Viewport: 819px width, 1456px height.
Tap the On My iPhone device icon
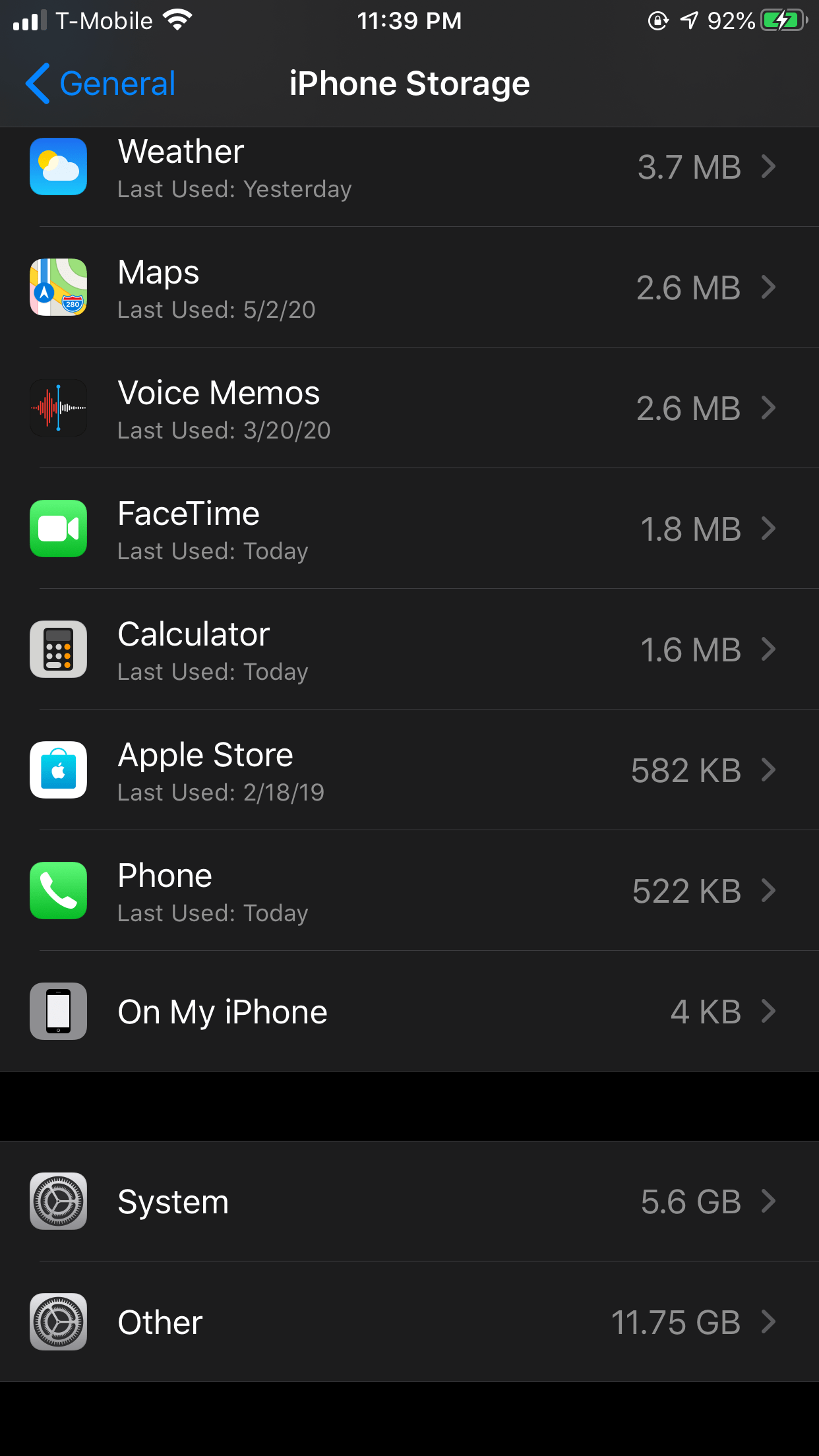[x=58, y=1011]
